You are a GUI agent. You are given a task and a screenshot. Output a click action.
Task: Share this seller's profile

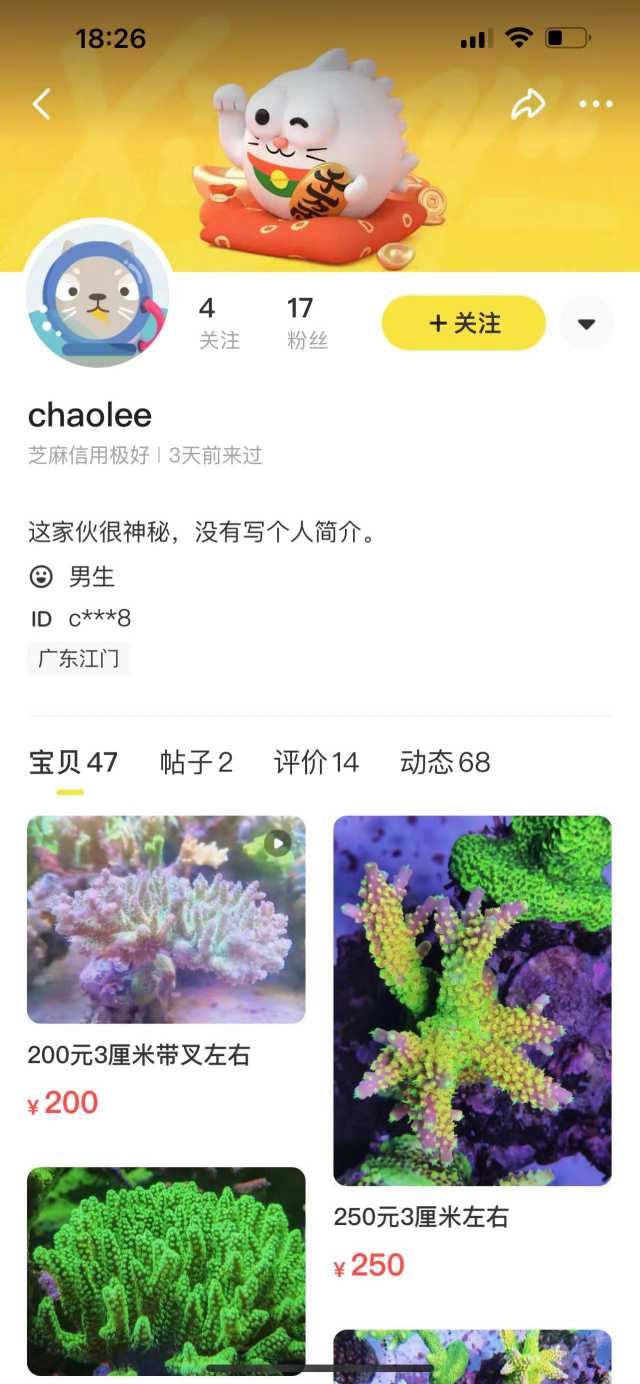[527, 104]
